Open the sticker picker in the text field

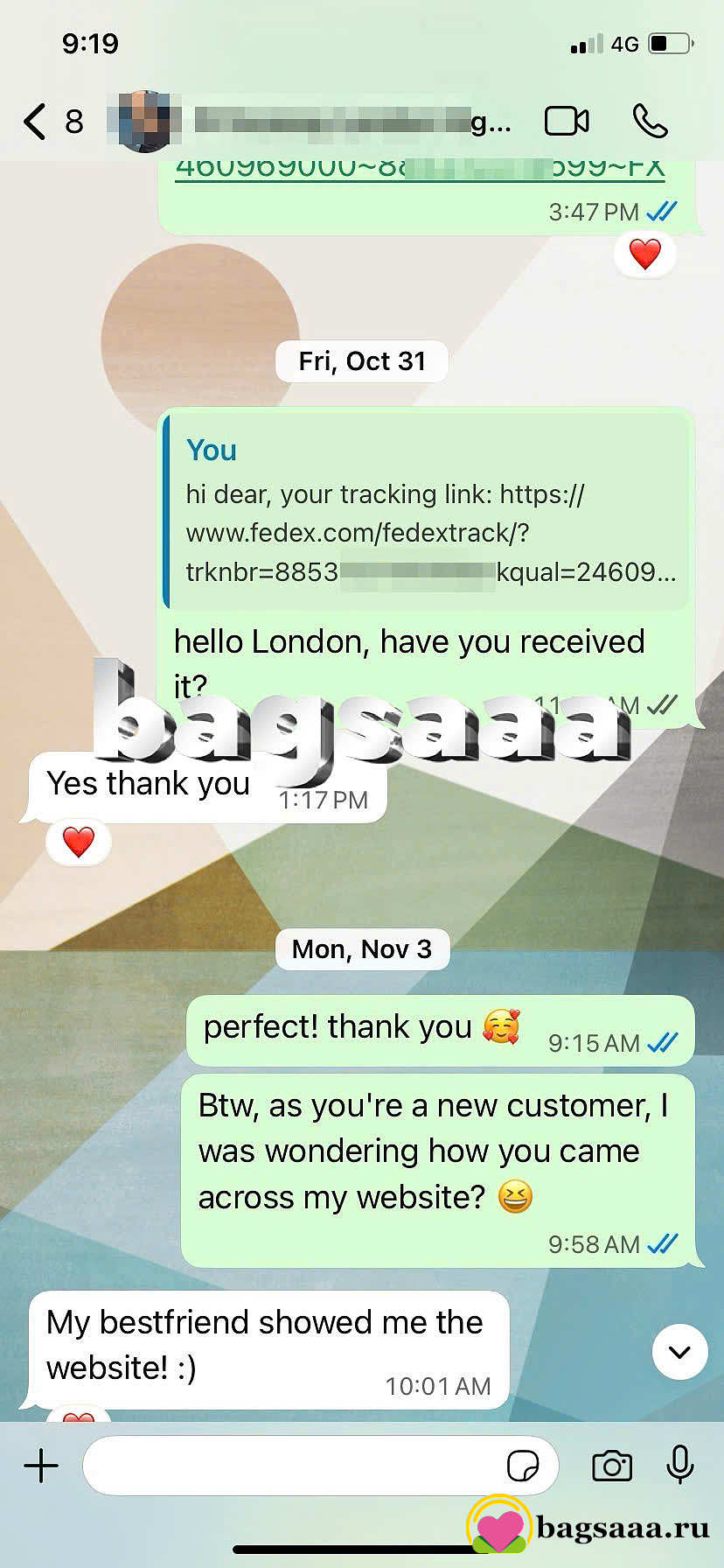pos(523,1466)
